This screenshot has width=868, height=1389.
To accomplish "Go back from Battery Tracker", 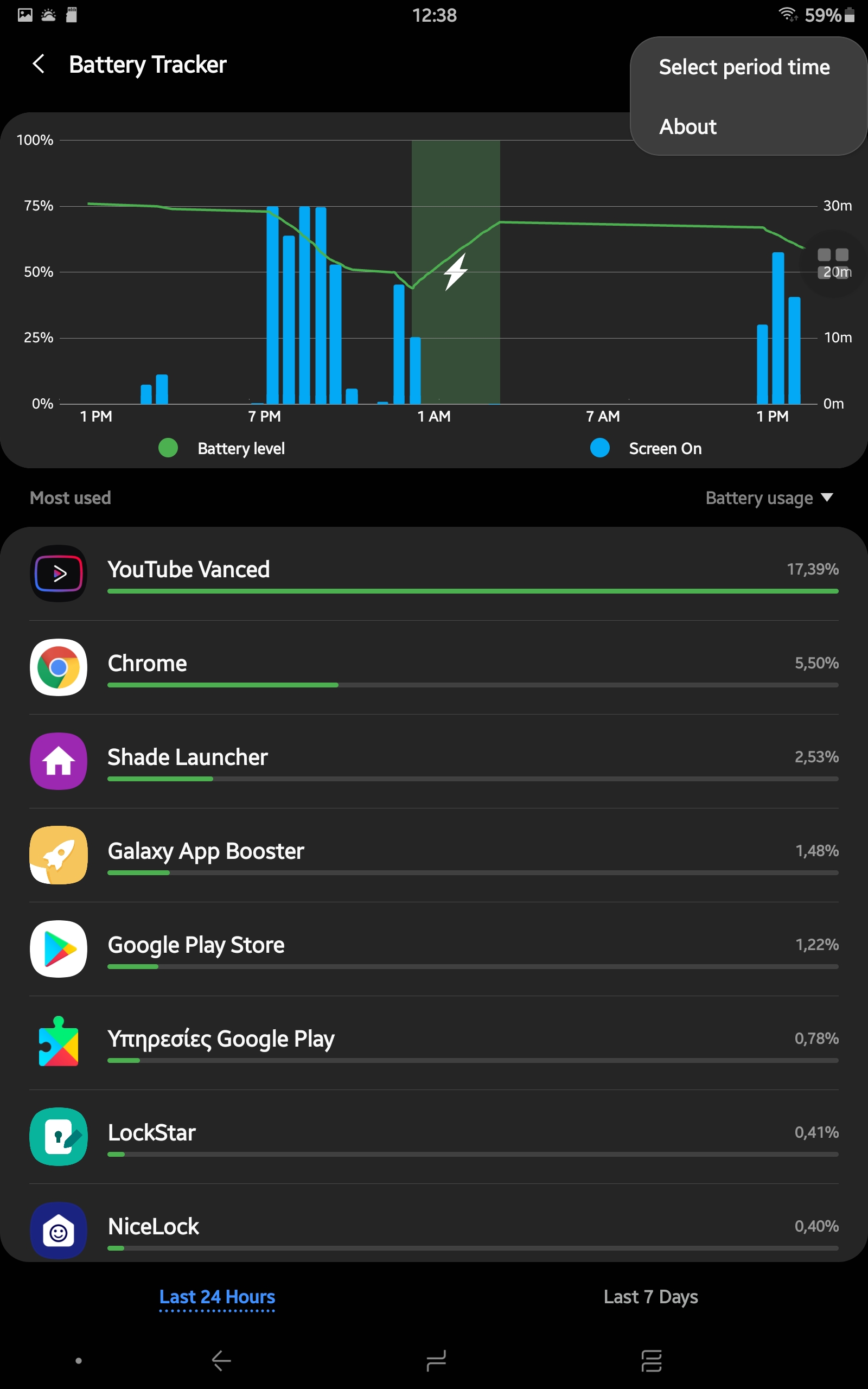I will point(39,64).
